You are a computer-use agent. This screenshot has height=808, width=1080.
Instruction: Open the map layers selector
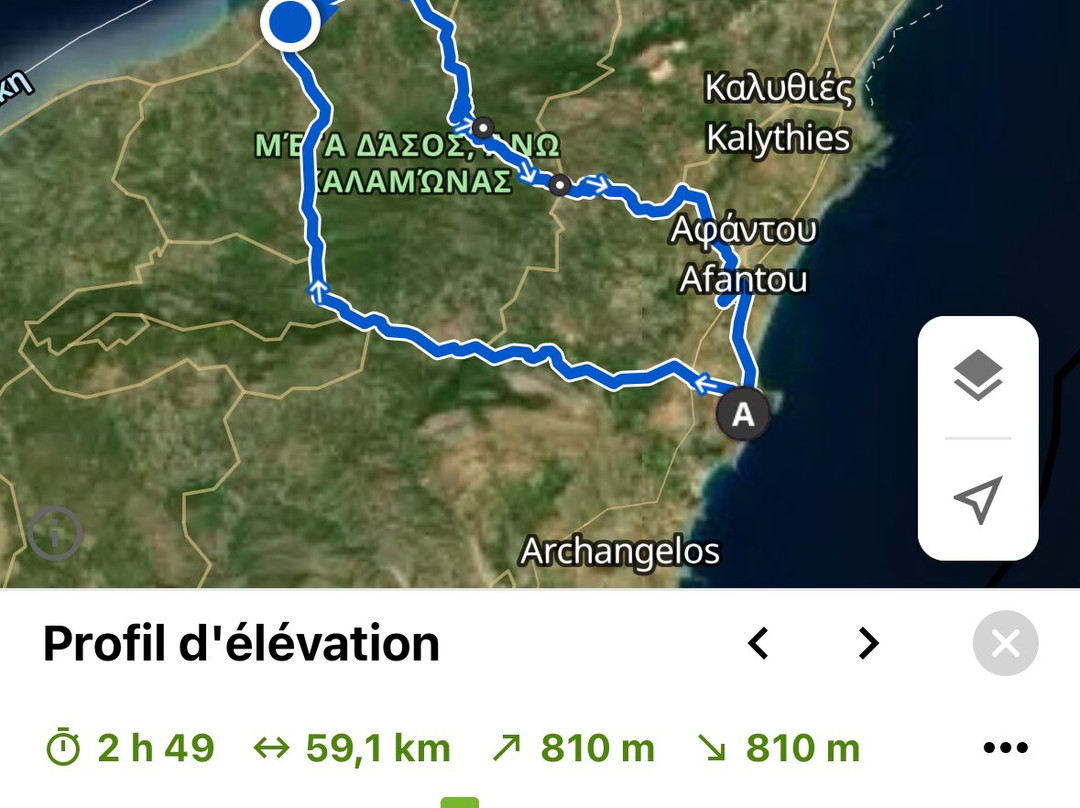[x=978, y=377]
